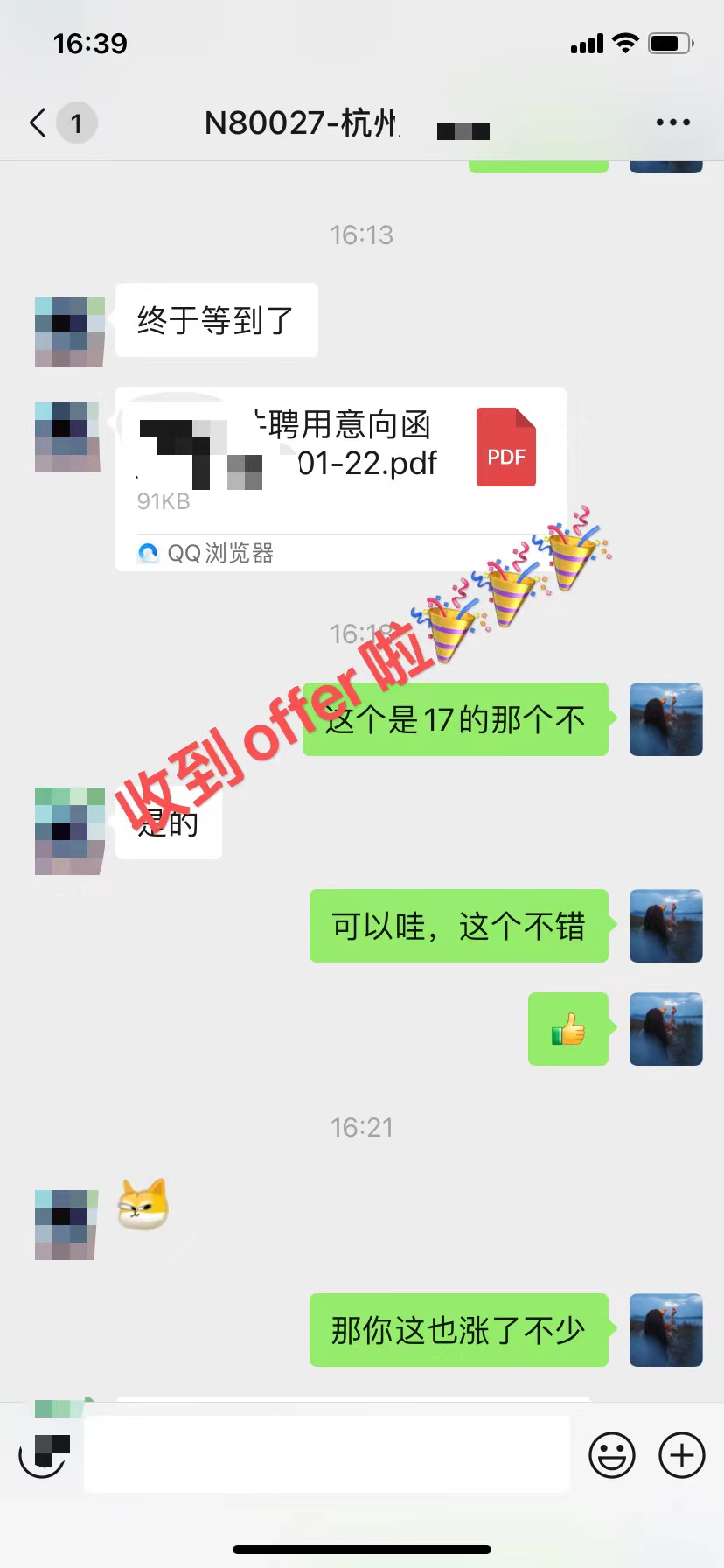Tap the message input field
The image size is (724, 1568).
click(x=327, y=1453)
